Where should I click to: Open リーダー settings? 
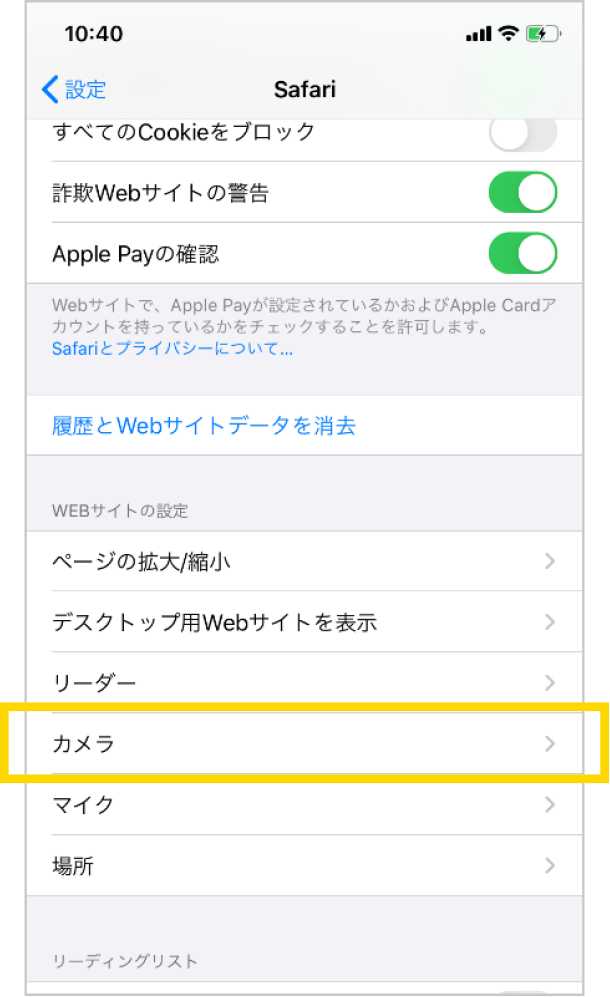point(304,682)
